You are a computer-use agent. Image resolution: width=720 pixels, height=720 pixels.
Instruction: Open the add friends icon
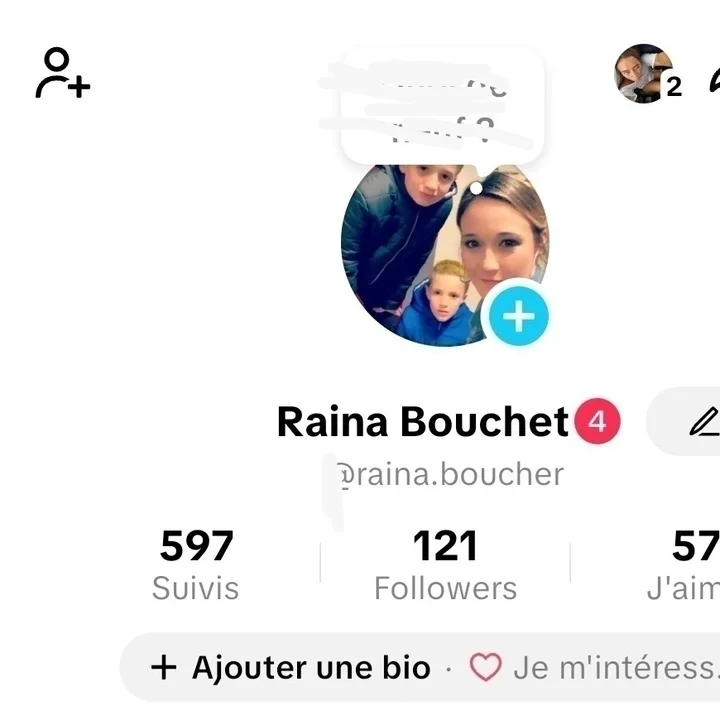62,74
